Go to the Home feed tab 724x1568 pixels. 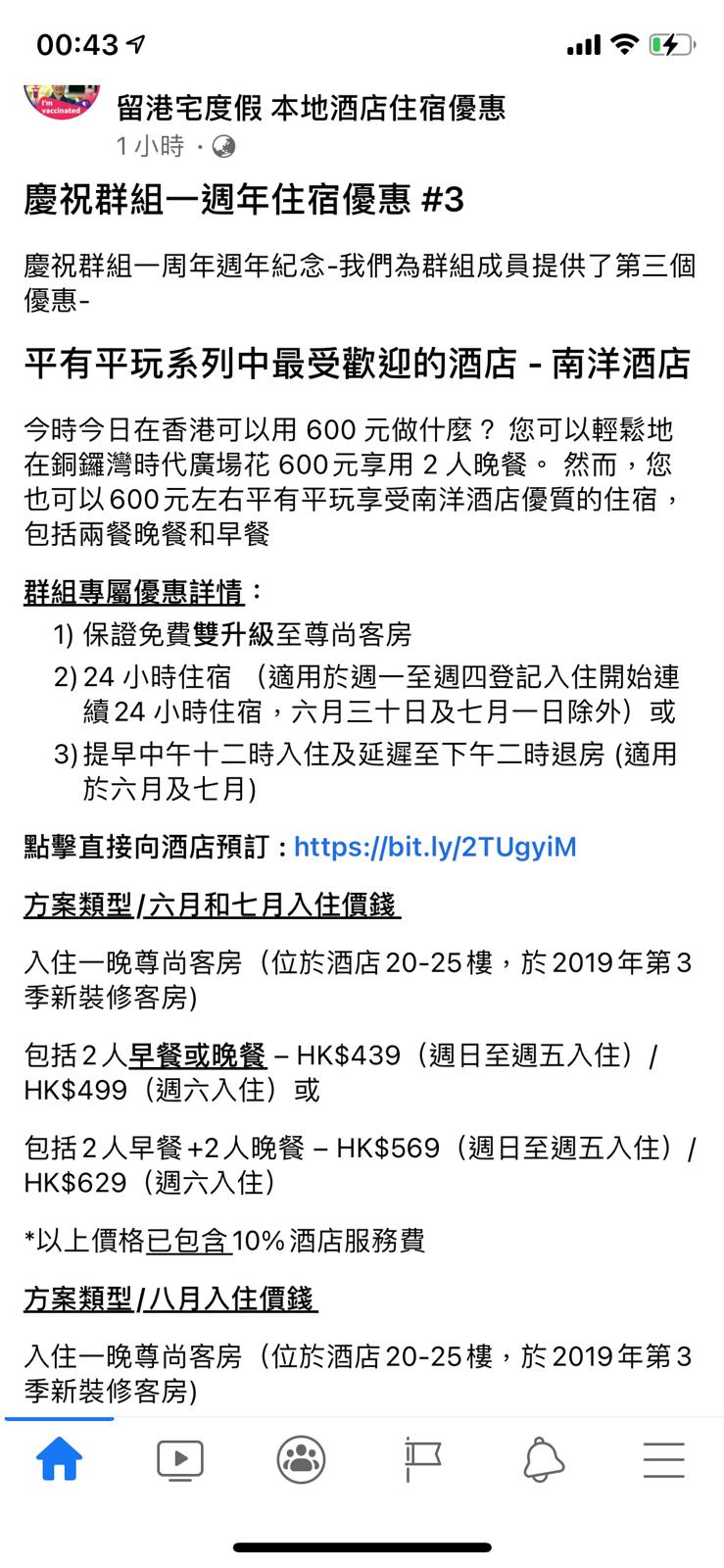[60, 1460]
